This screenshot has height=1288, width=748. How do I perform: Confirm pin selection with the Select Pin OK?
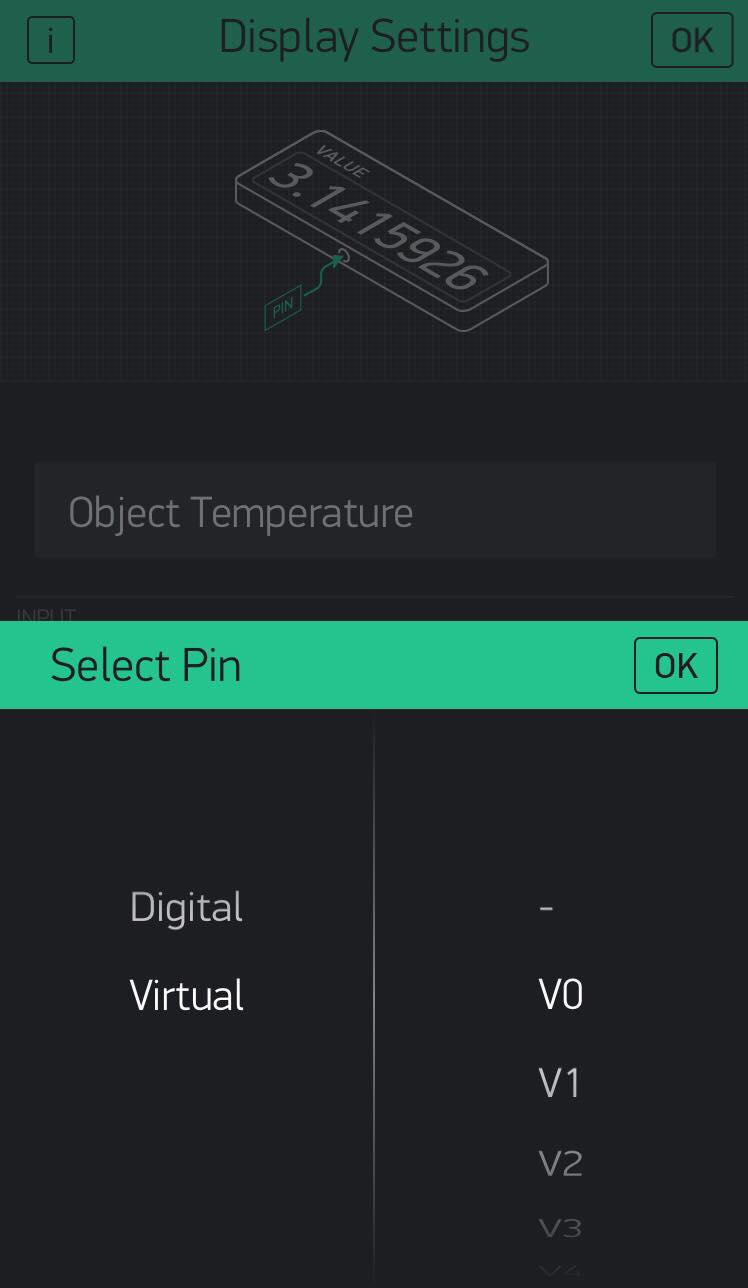[x=675, y=665]
